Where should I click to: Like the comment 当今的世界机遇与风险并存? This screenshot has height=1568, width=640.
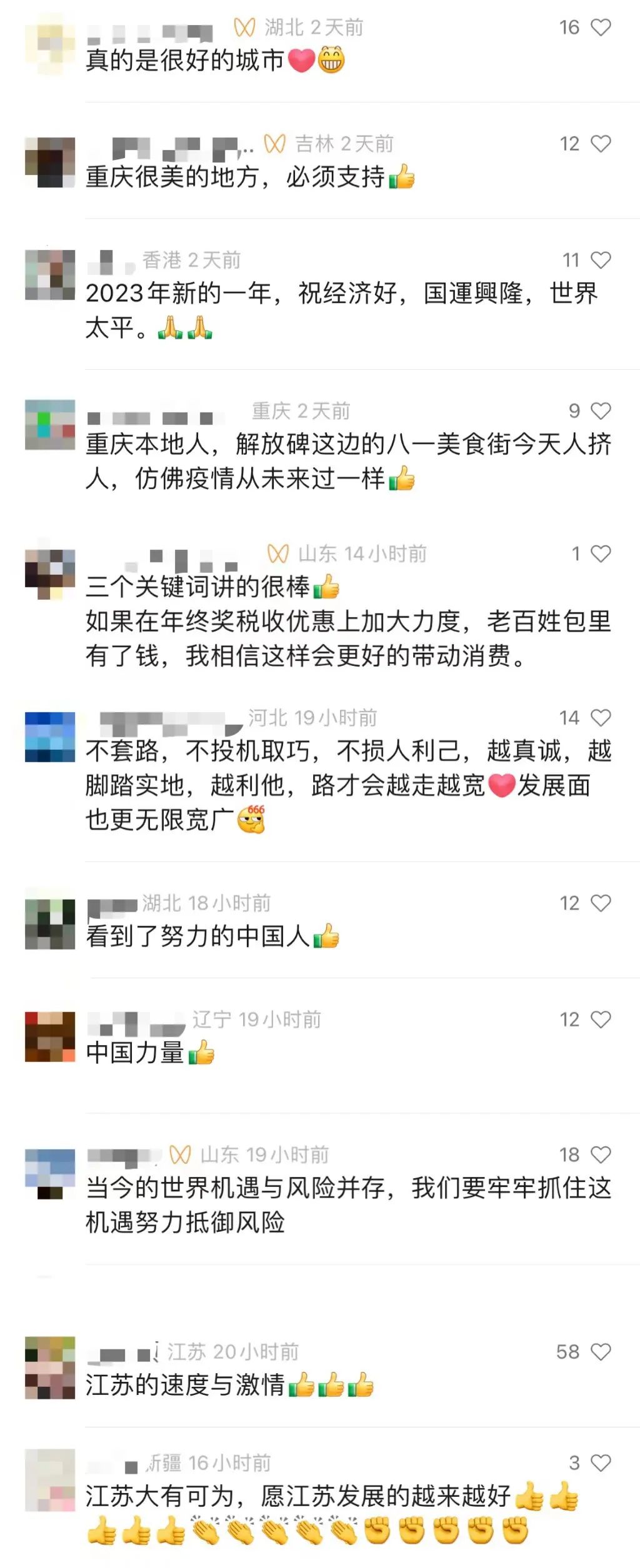(x=601, y=1154)
